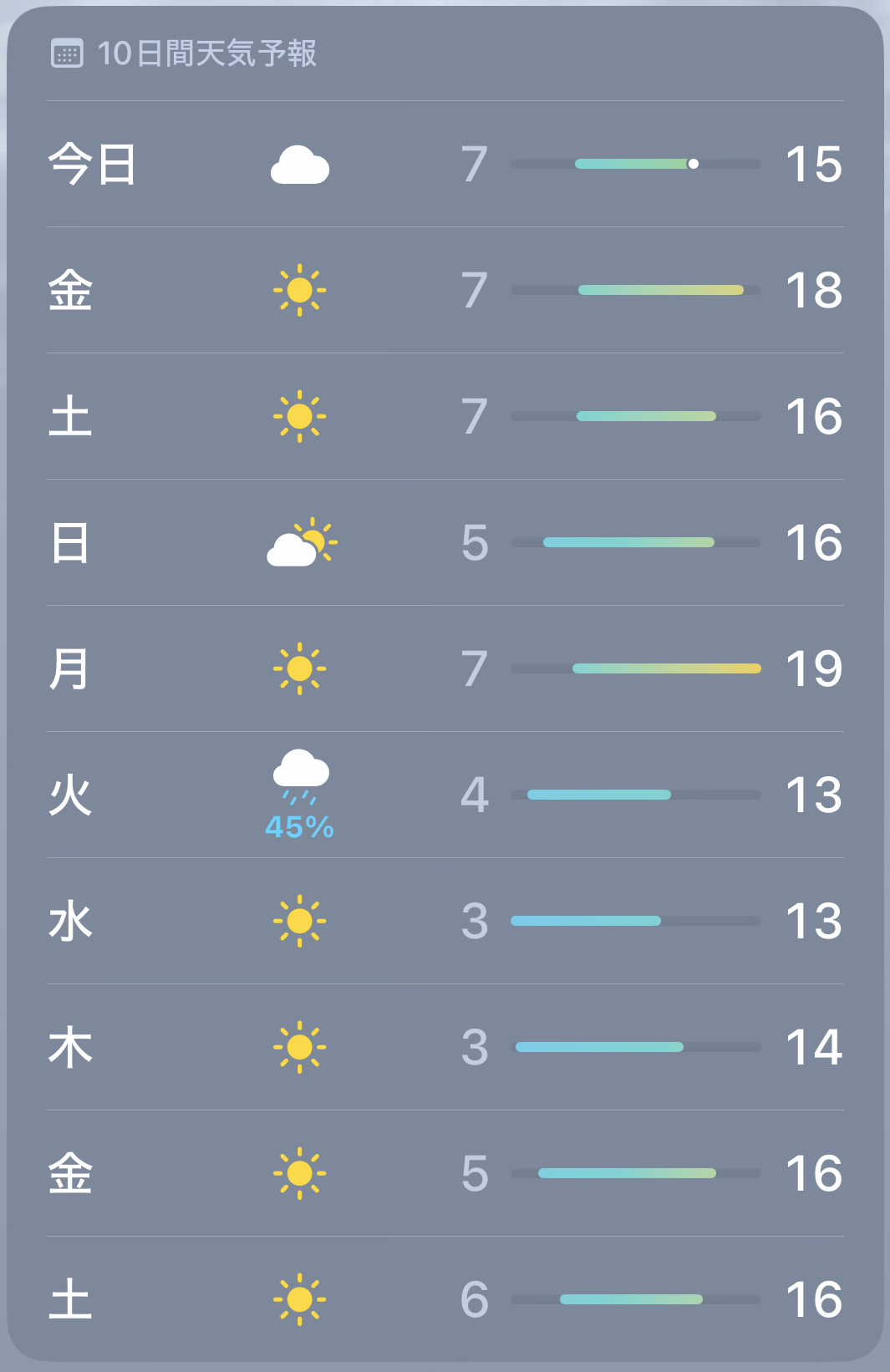
Task: Open today's (今日) forecast details
Action: click(445, 164)
